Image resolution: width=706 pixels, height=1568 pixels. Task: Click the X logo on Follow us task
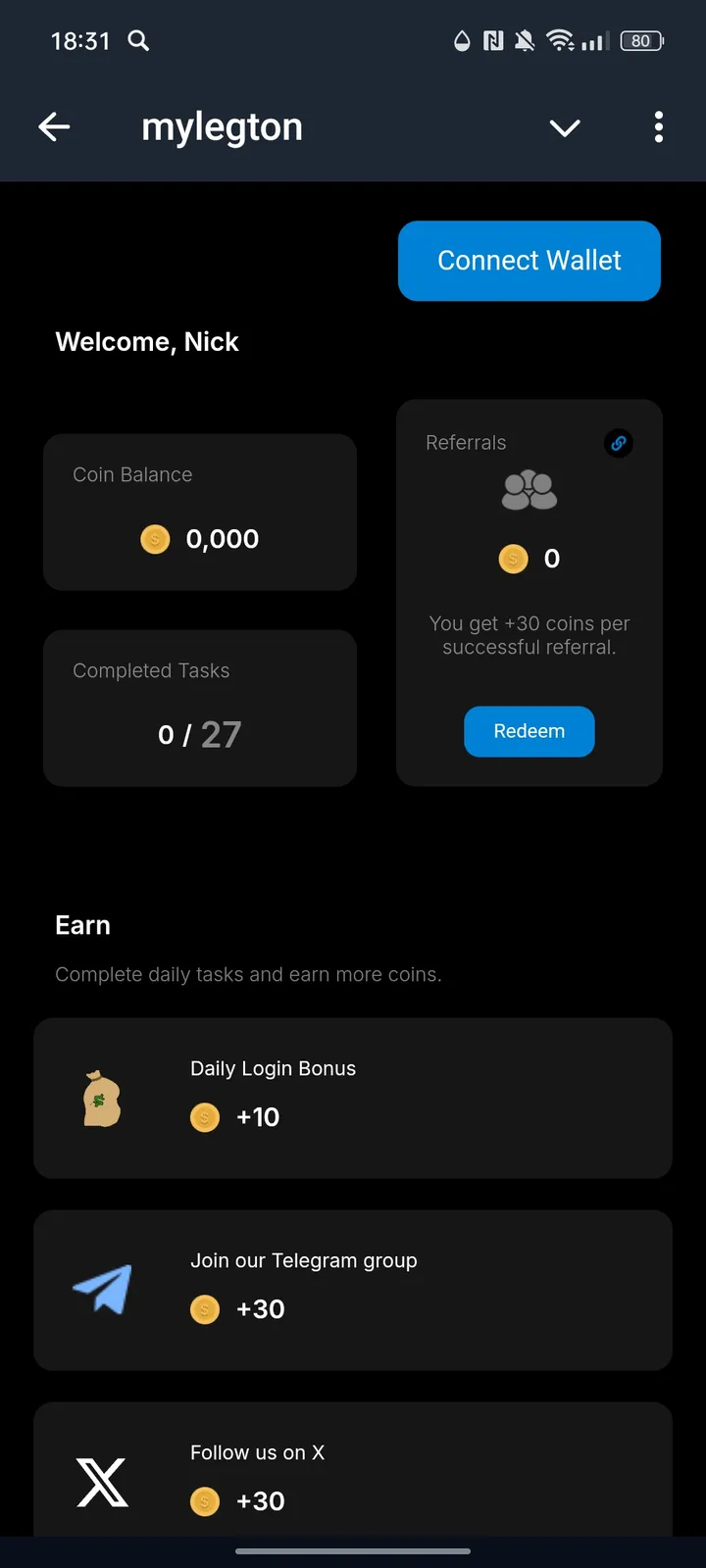(104, 1483)
